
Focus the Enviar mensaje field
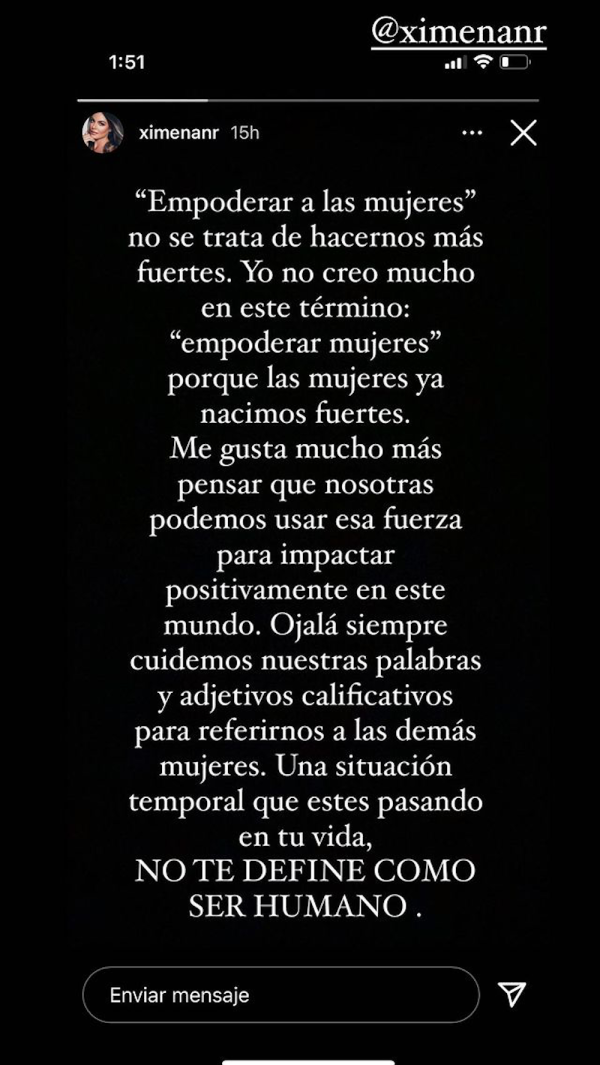pos(281,995)
